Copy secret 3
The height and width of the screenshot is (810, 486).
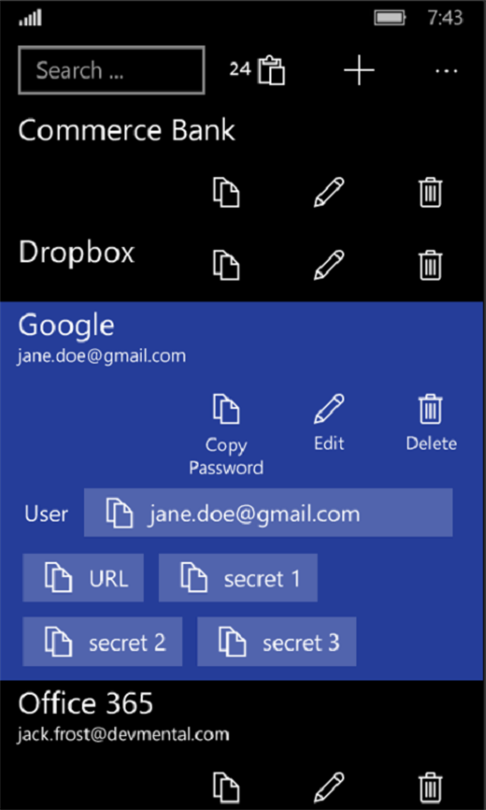pos(277,642)
